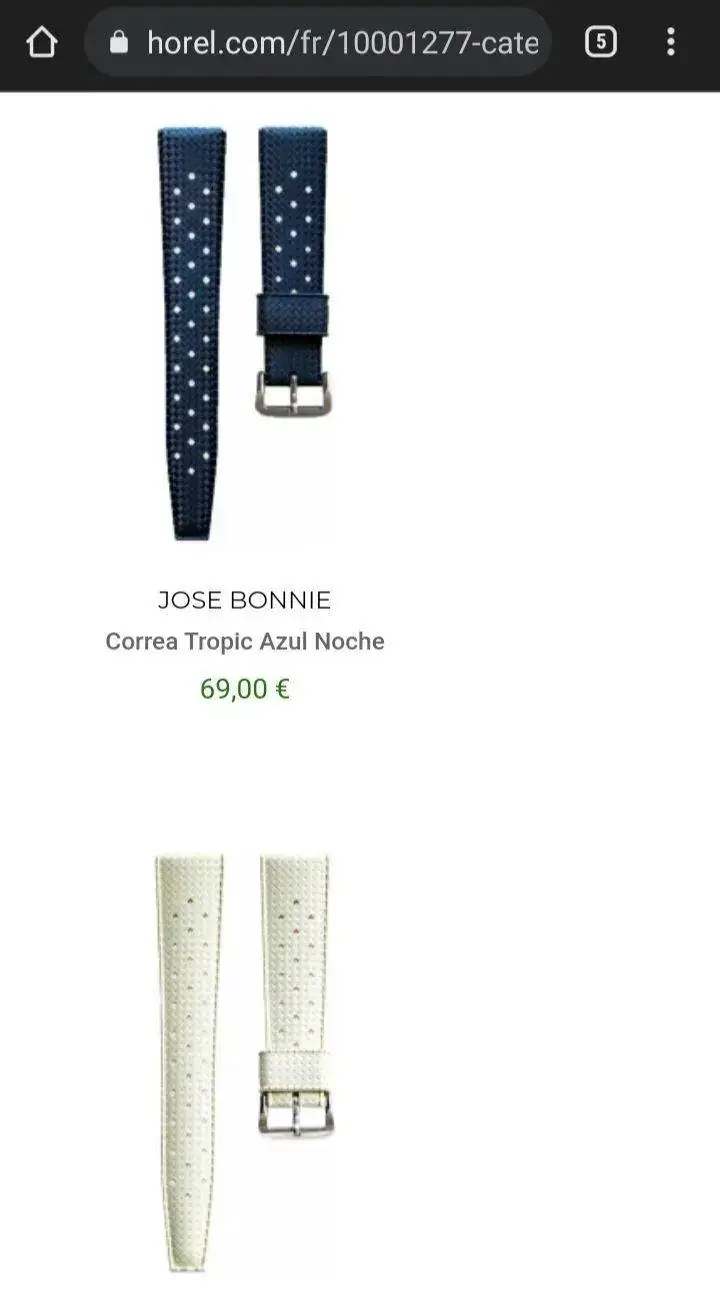
Task: Open the browser overflow menu
Action: (670, 42)
